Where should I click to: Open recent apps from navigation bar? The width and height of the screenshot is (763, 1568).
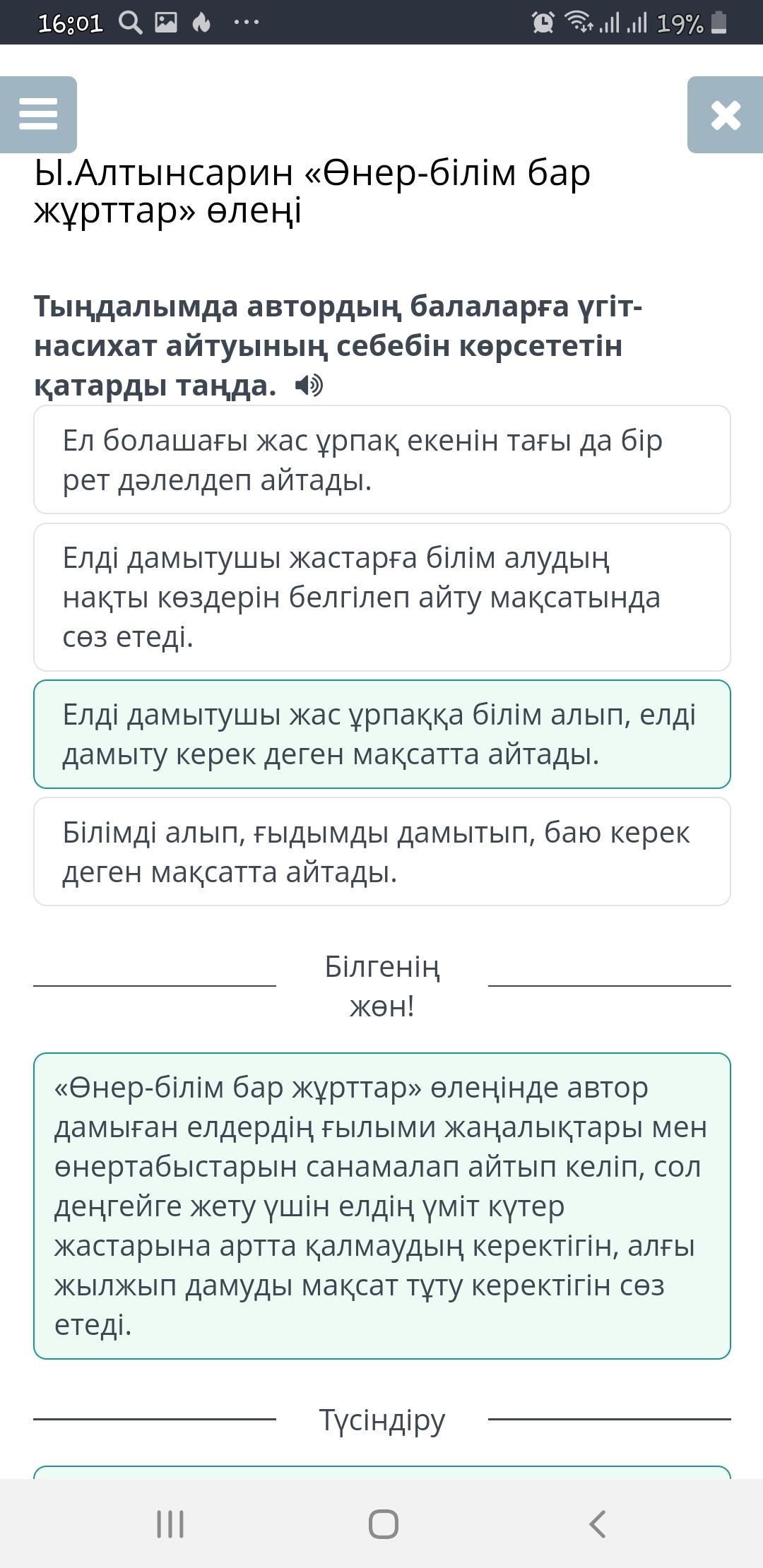pos(170,1524)
